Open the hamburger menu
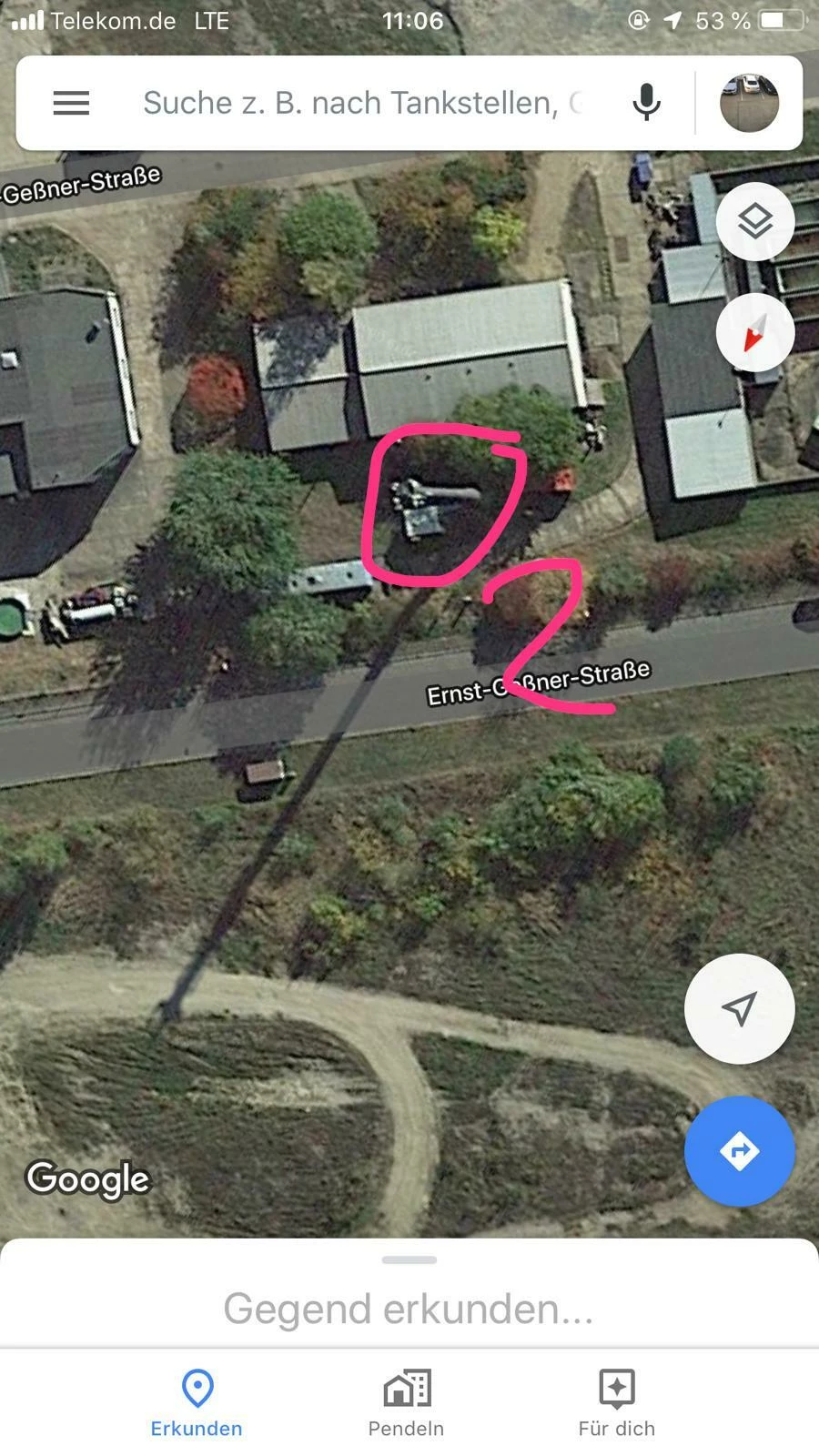This screenshot has width=819, height=1456. pos(71,103)
